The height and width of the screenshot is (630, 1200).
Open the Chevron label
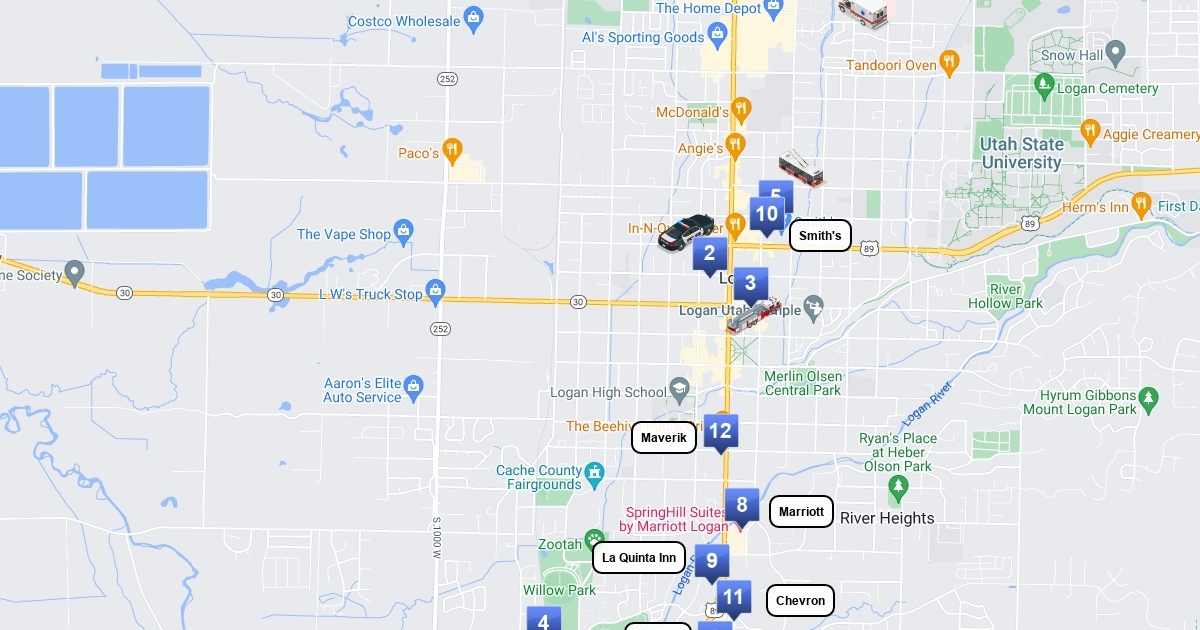[x=800, y=601]
